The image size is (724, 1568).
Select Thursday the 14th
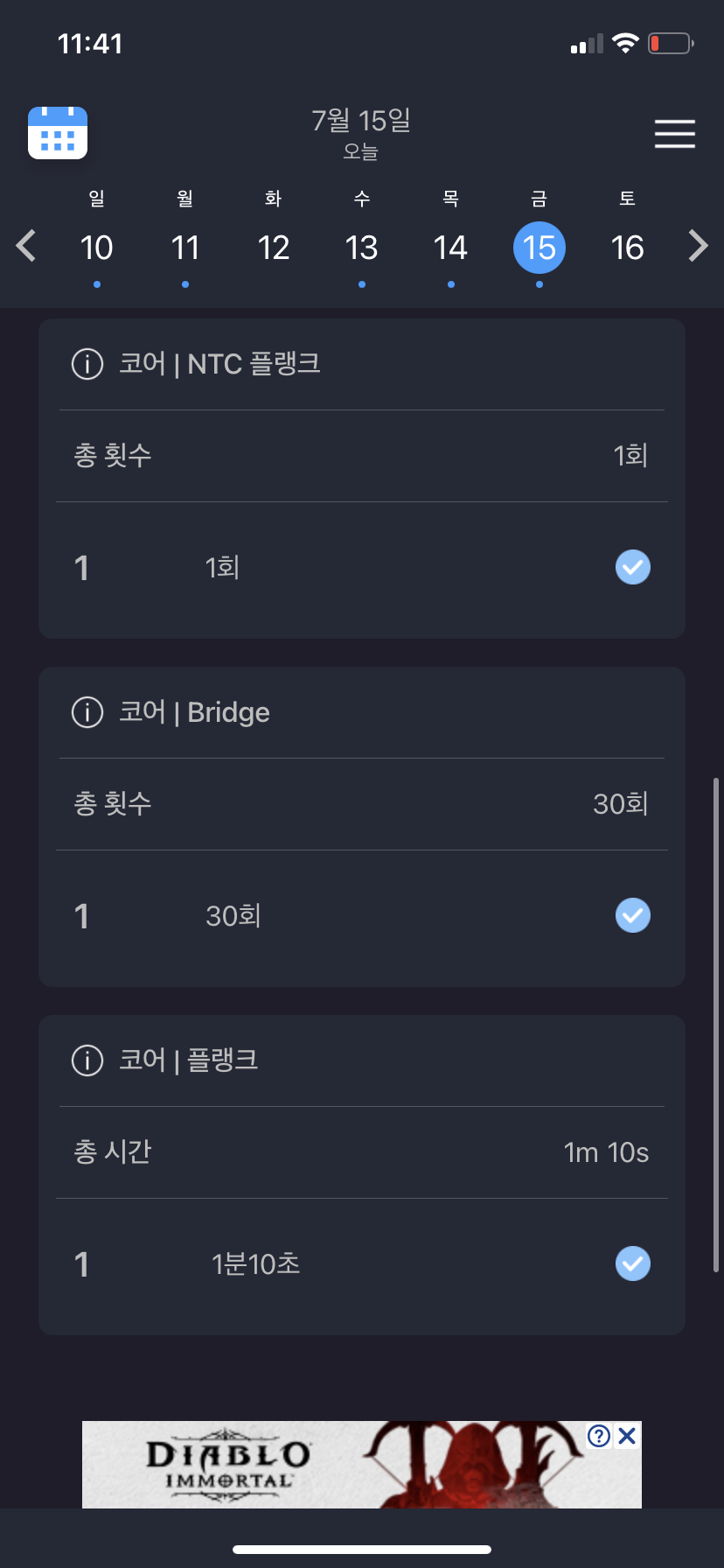point(450,248)
